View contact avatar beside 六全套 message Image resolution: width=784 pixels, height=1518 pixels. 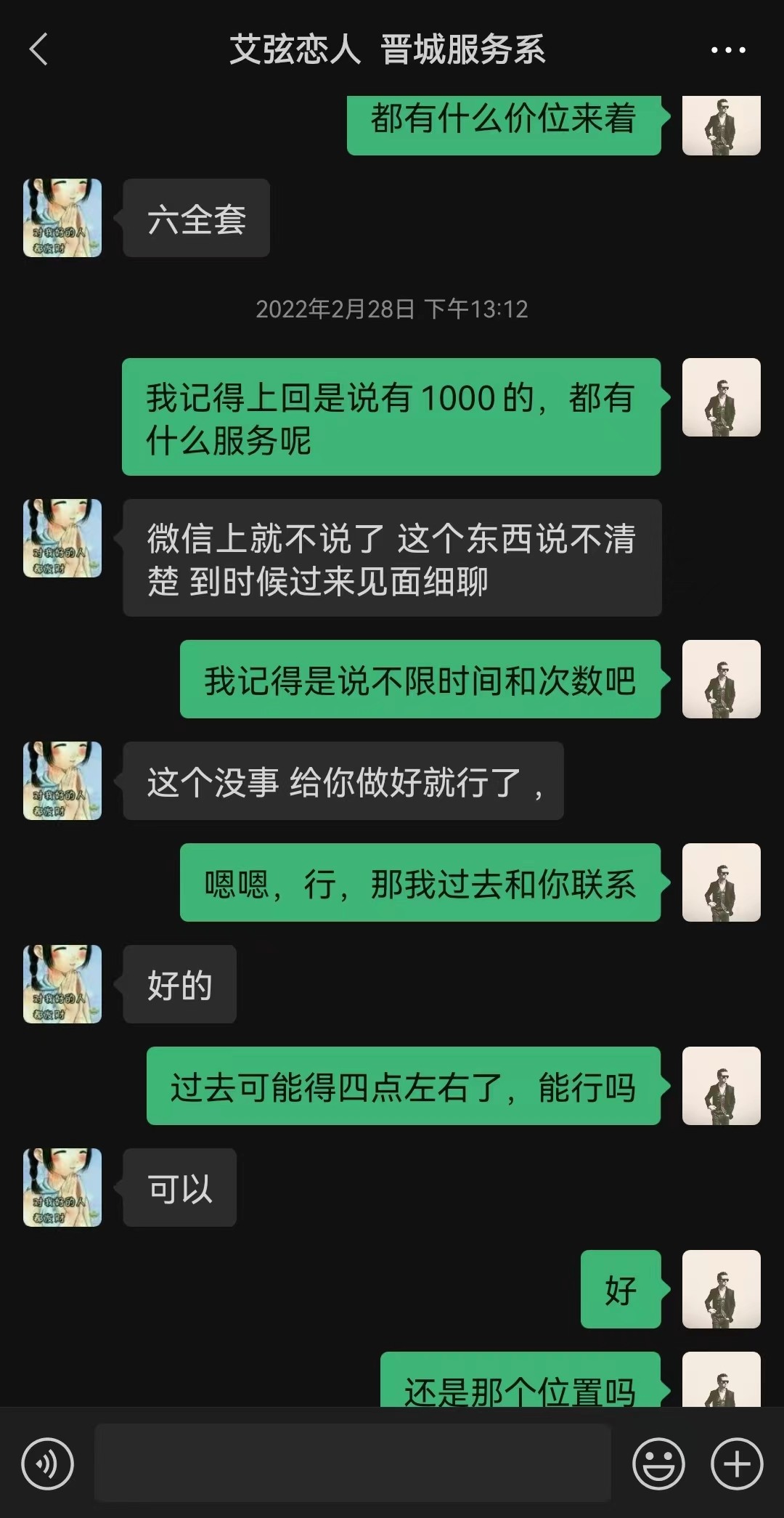tap(62, 218)
